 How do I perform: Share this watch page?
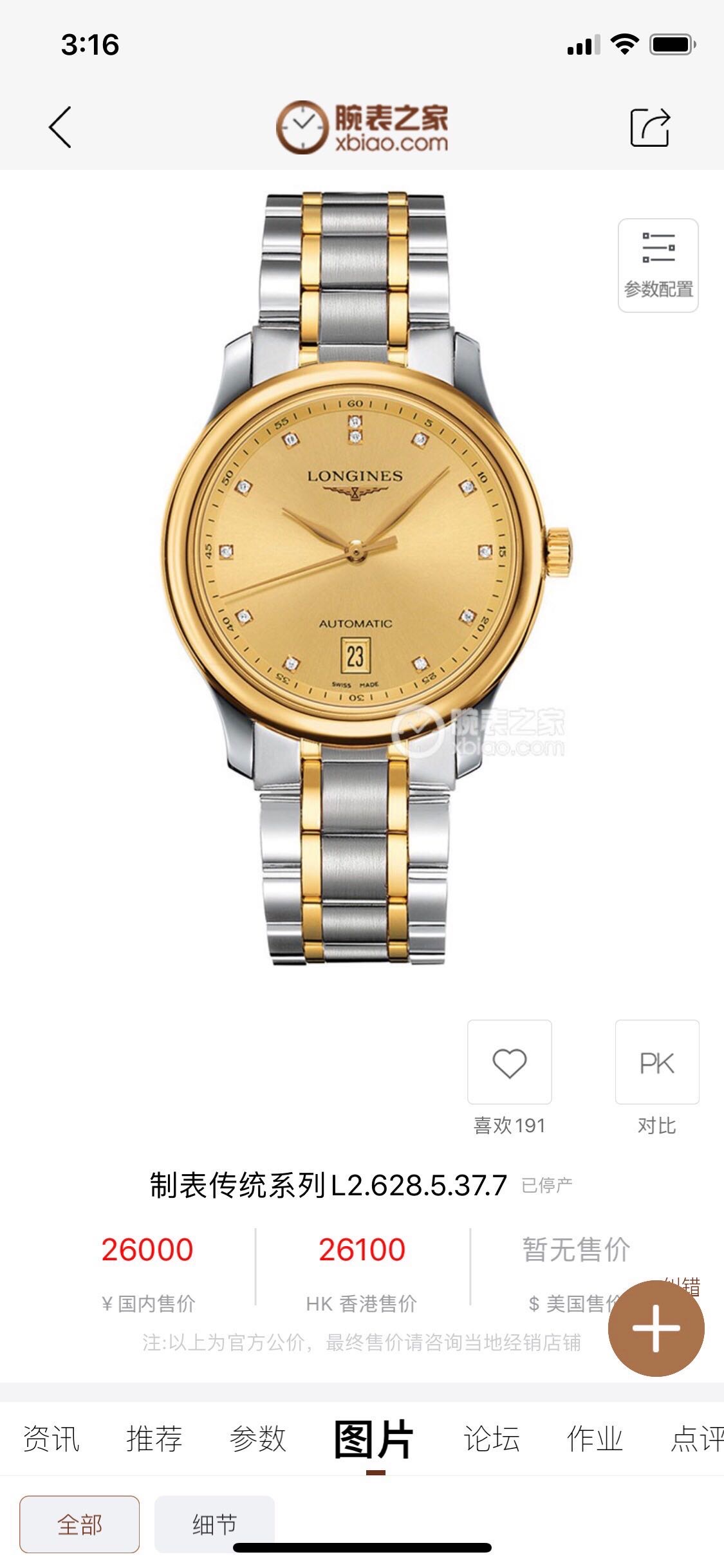tap(650, 127)
